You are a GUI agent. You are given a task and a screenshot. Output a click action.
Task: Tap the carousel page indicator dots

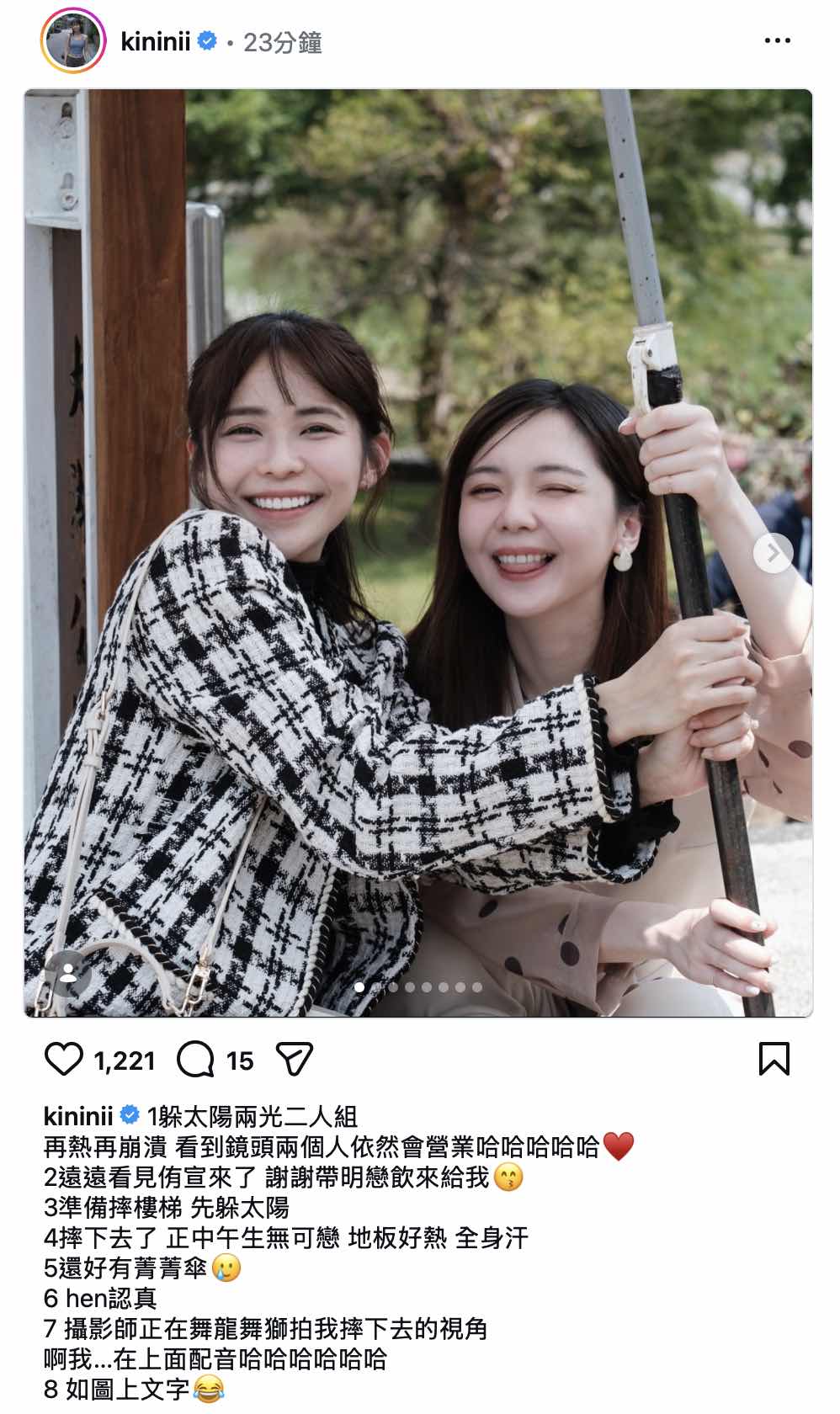tap(418, 986)
